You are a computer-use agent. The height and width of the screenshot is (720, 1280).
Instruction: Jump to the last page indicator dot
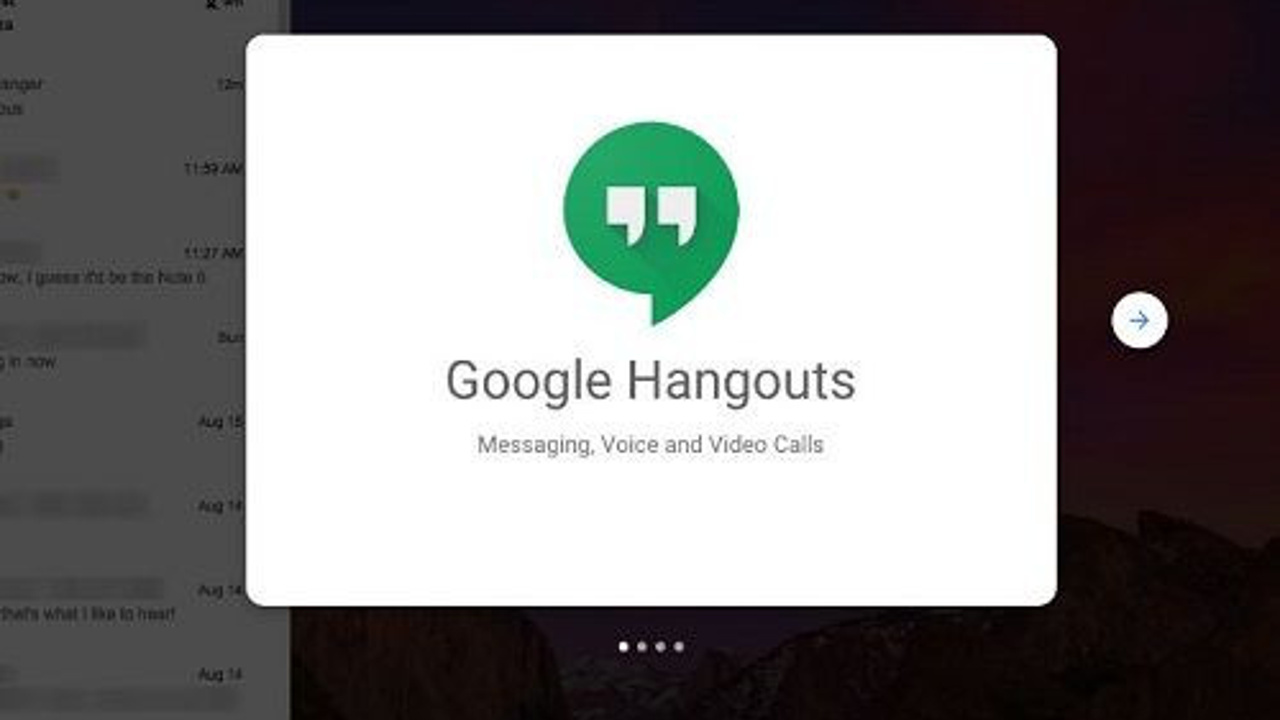point(679,647)
